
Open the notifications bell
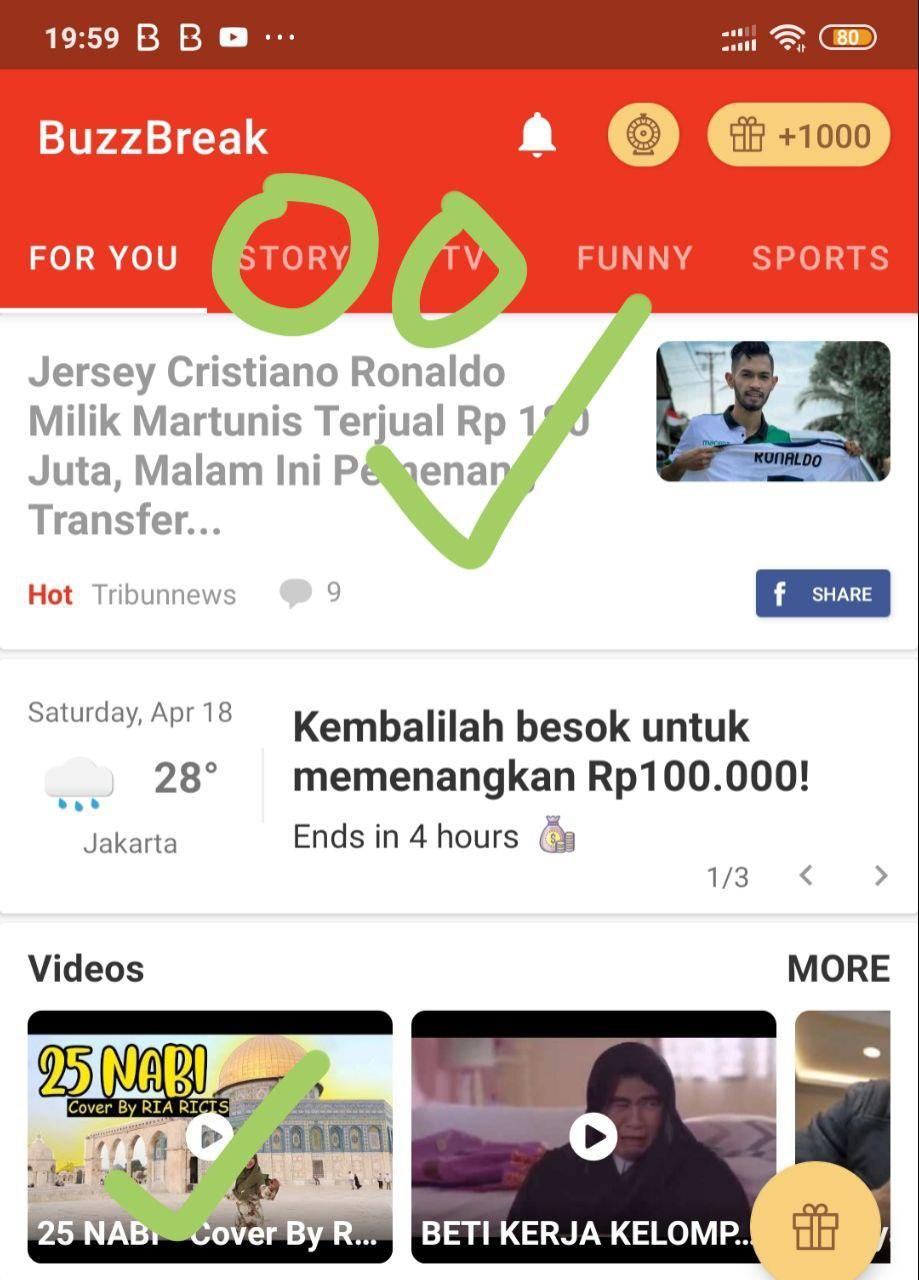pyautogui.click(x=537, y=135)
